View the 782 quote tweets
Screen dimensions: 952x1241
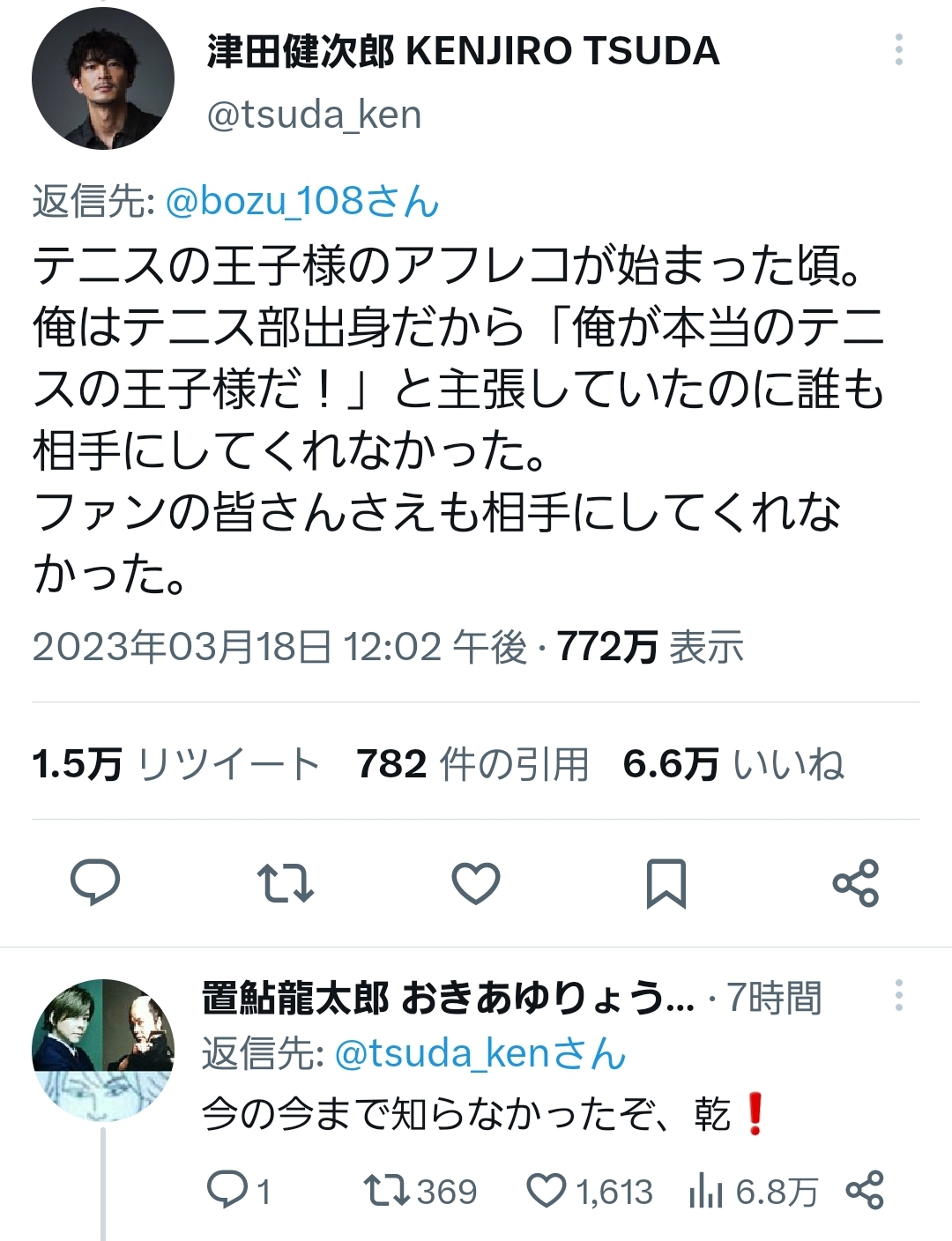[x=472, y=763]
